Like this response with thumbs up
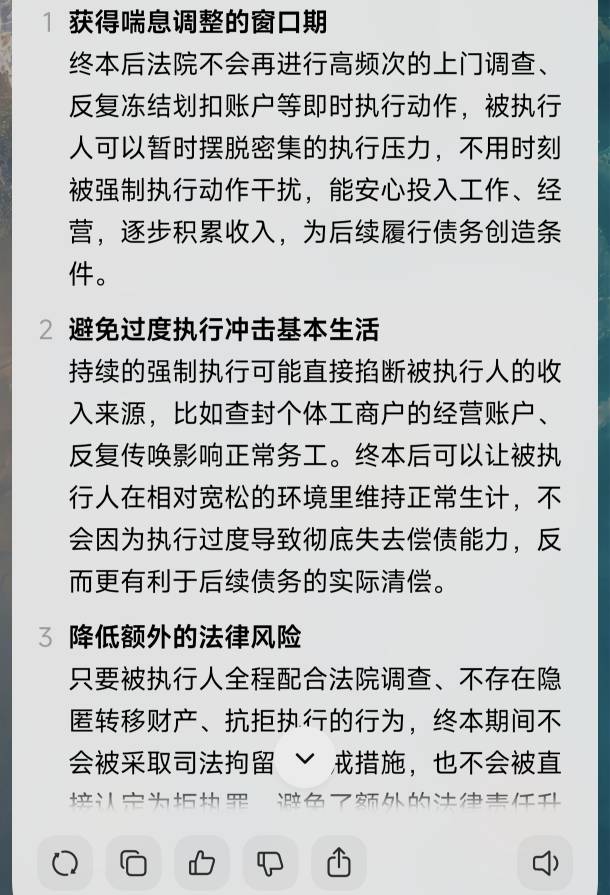The image size is (610, 895). coord(202,862)
